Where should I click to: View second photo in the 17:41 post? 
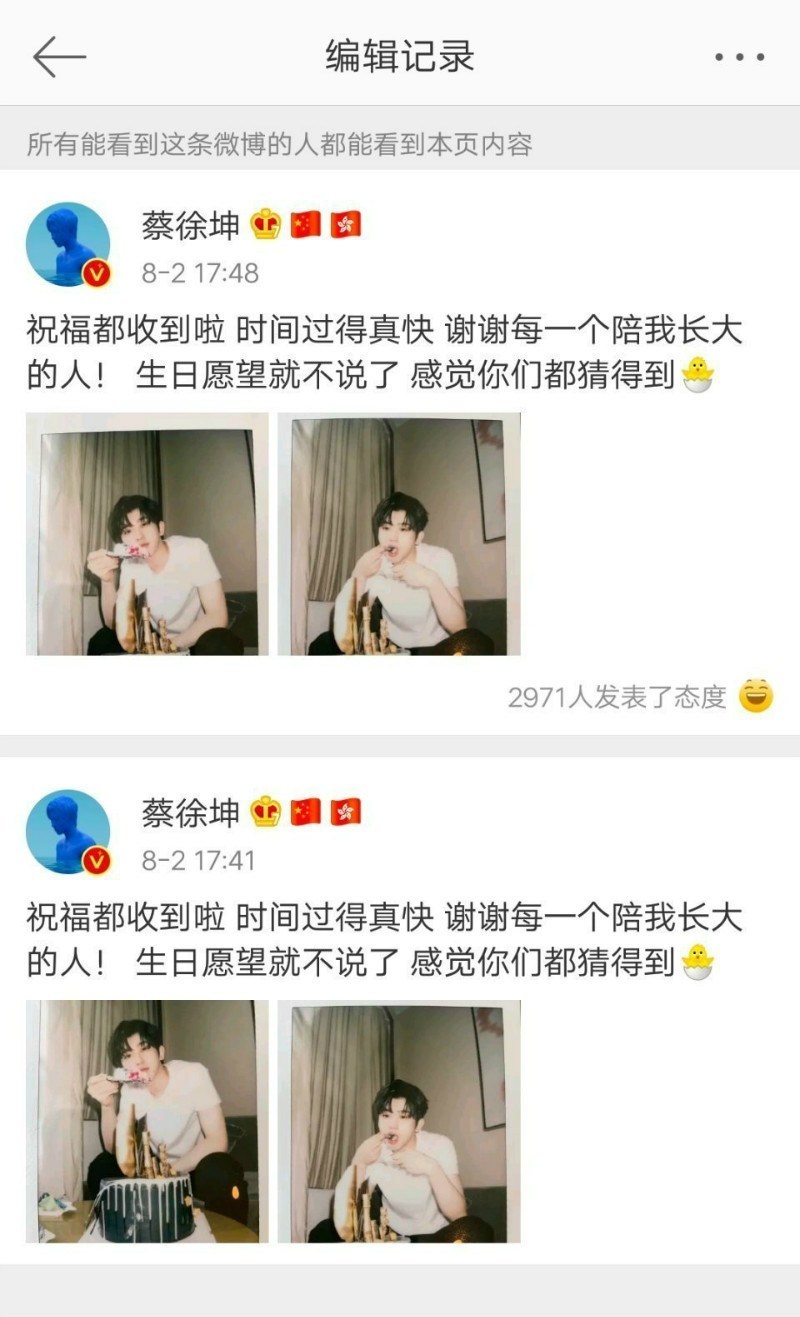(x=399, y=1121)
